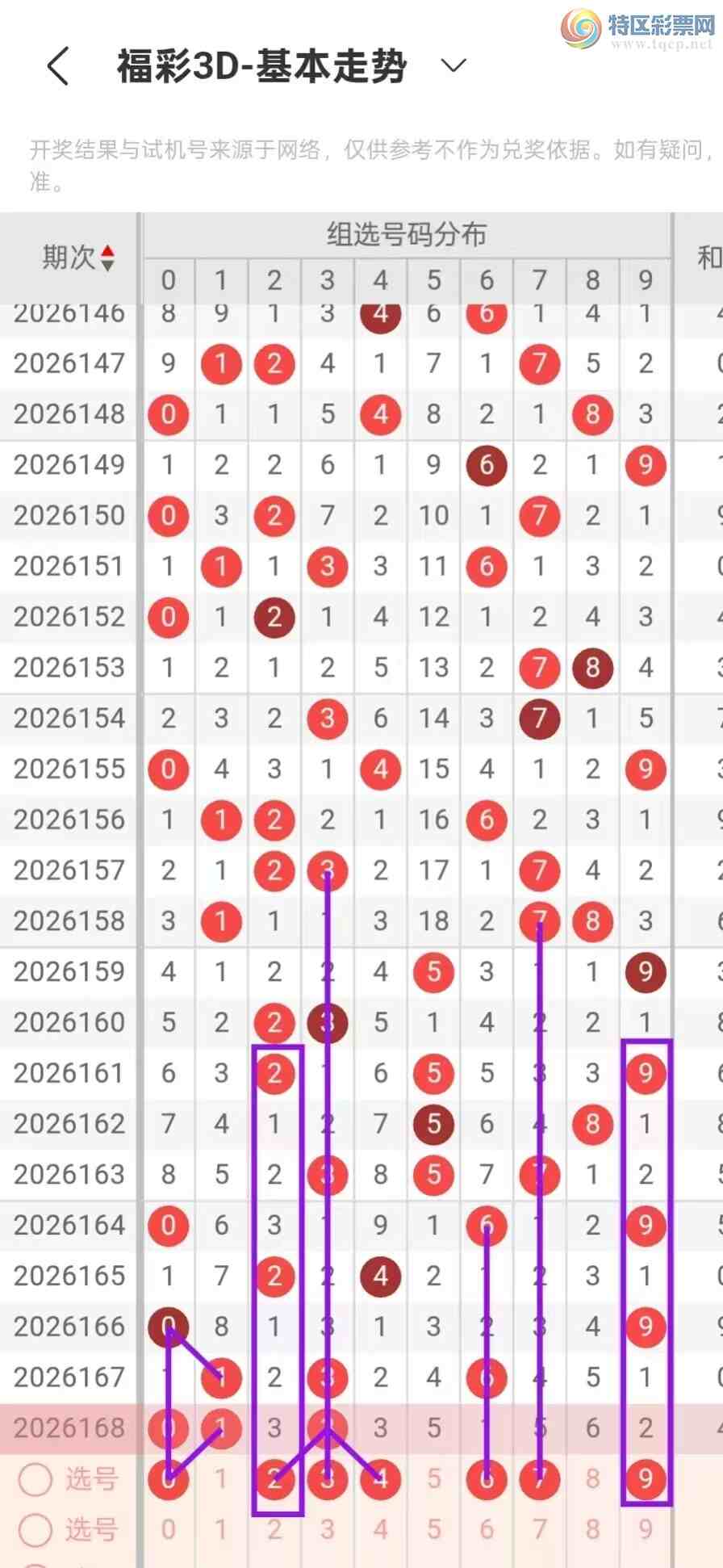The image size is (723, 1568).
Task: Deselect the red-filled 6 in the 选号 row
Action: click(487, 1478)
